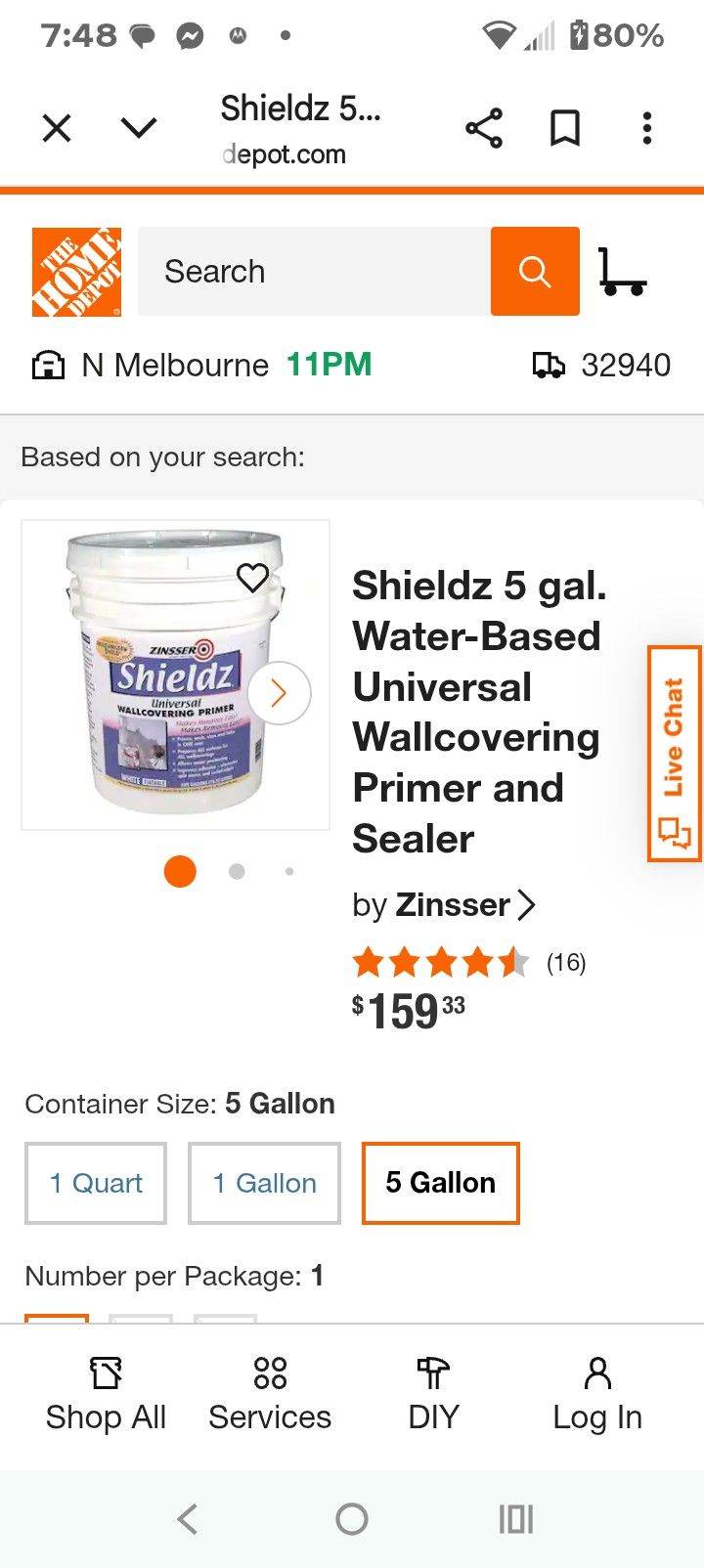Open the Shop All tab
The height and width of the screenshot is (1568, 704).
click(x=106, y=1395)
